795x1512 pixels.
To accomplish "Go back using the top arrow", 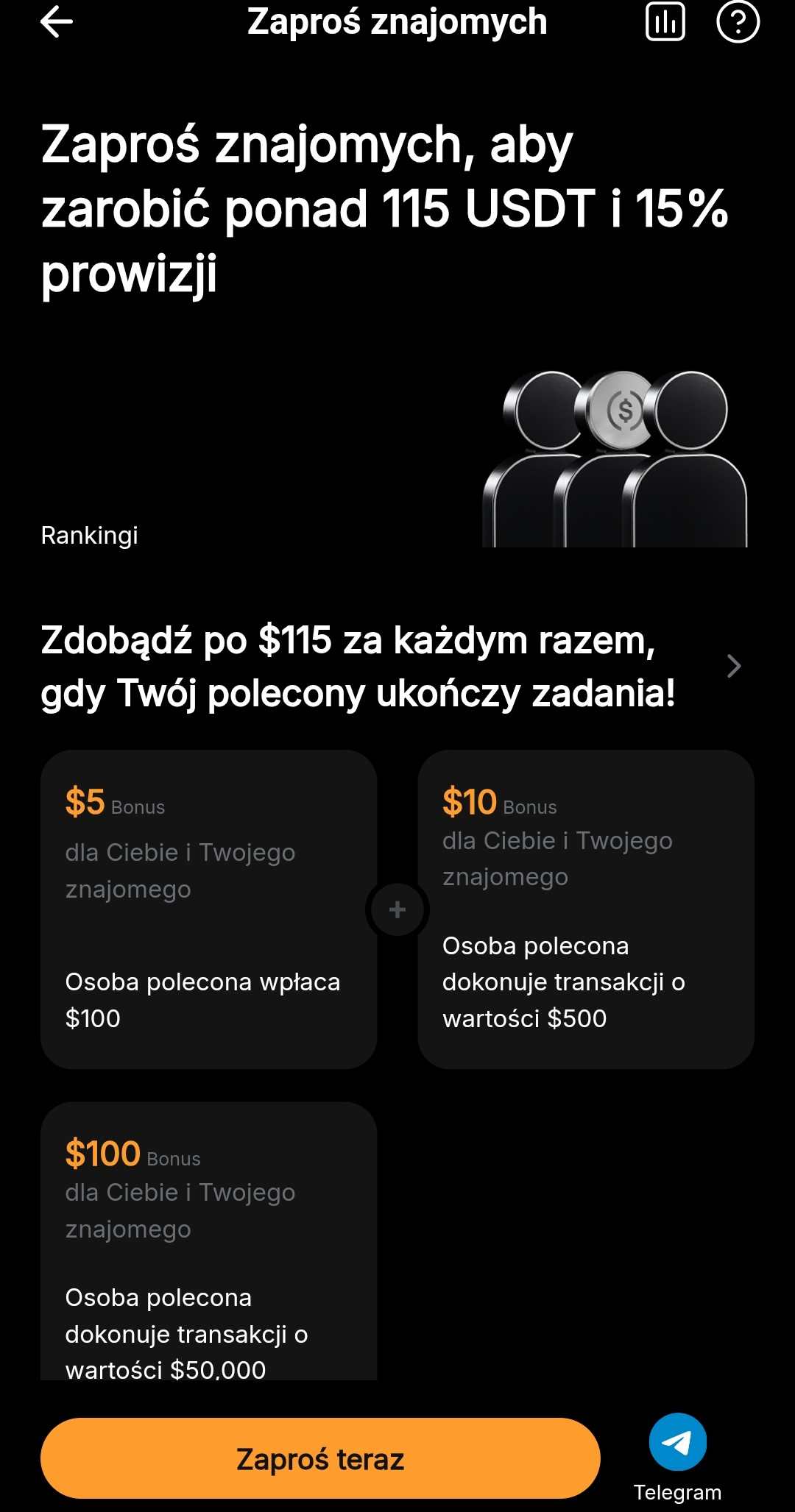I will pos(56,22).
